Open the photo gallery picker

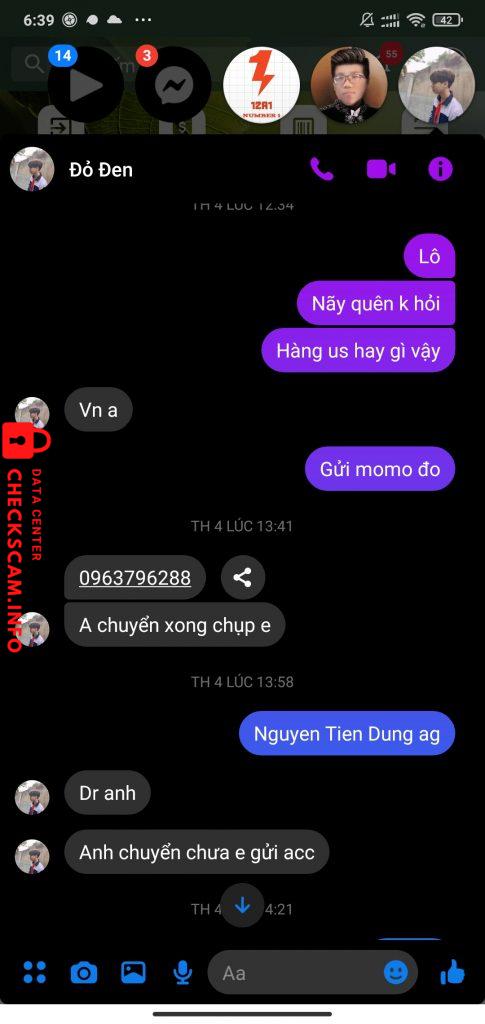point(133,972)
